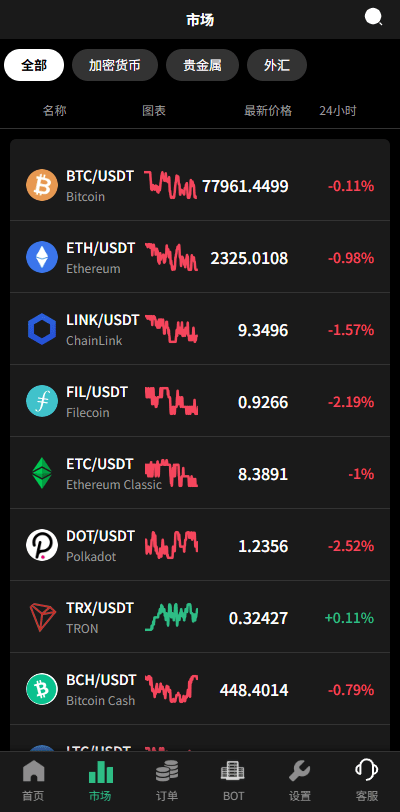Open BCH/USDT Bitcoin Cash pair
Image resolution: width=400 pixels, height=812 pixels.
(200, 689)
